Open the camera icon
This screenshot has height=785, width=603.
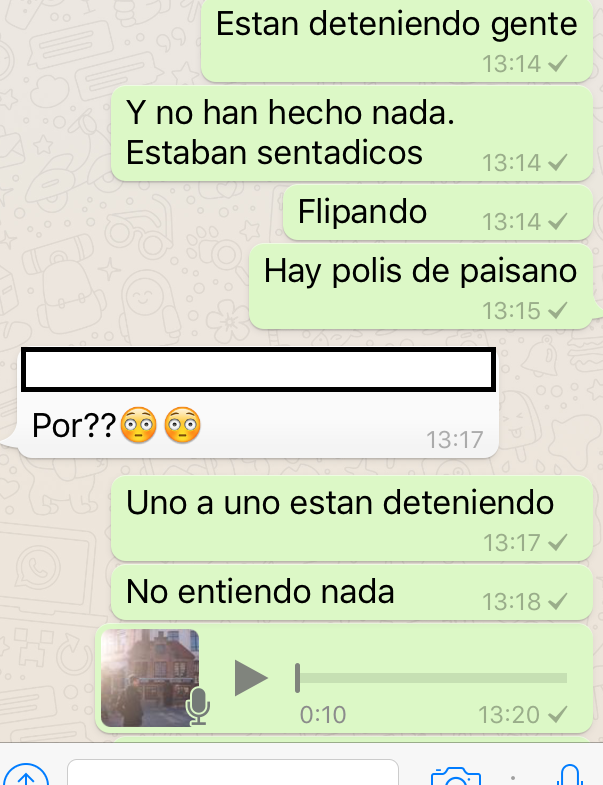455,776
